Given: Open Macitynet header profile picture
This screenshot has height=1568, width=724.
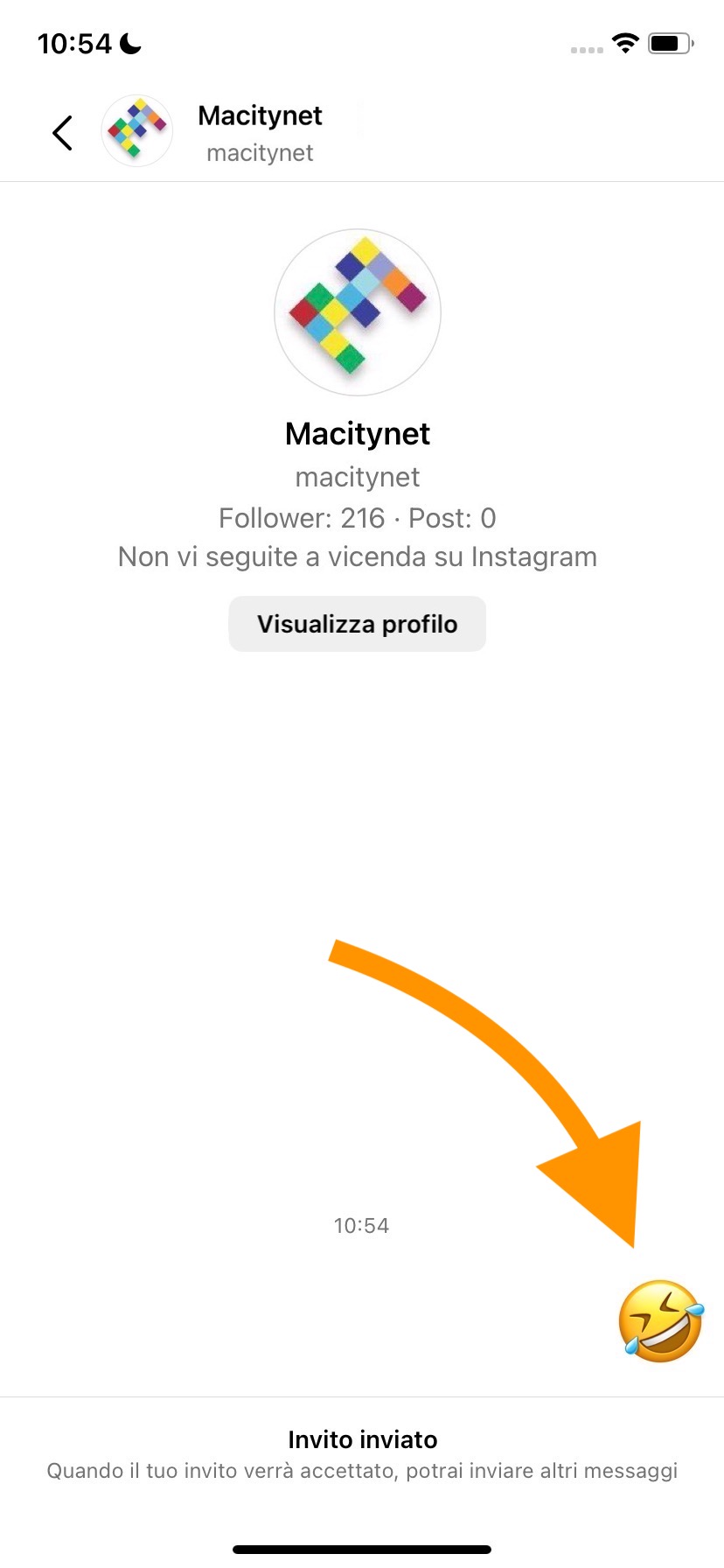Looking at the screenshot, I should (137, 131).
